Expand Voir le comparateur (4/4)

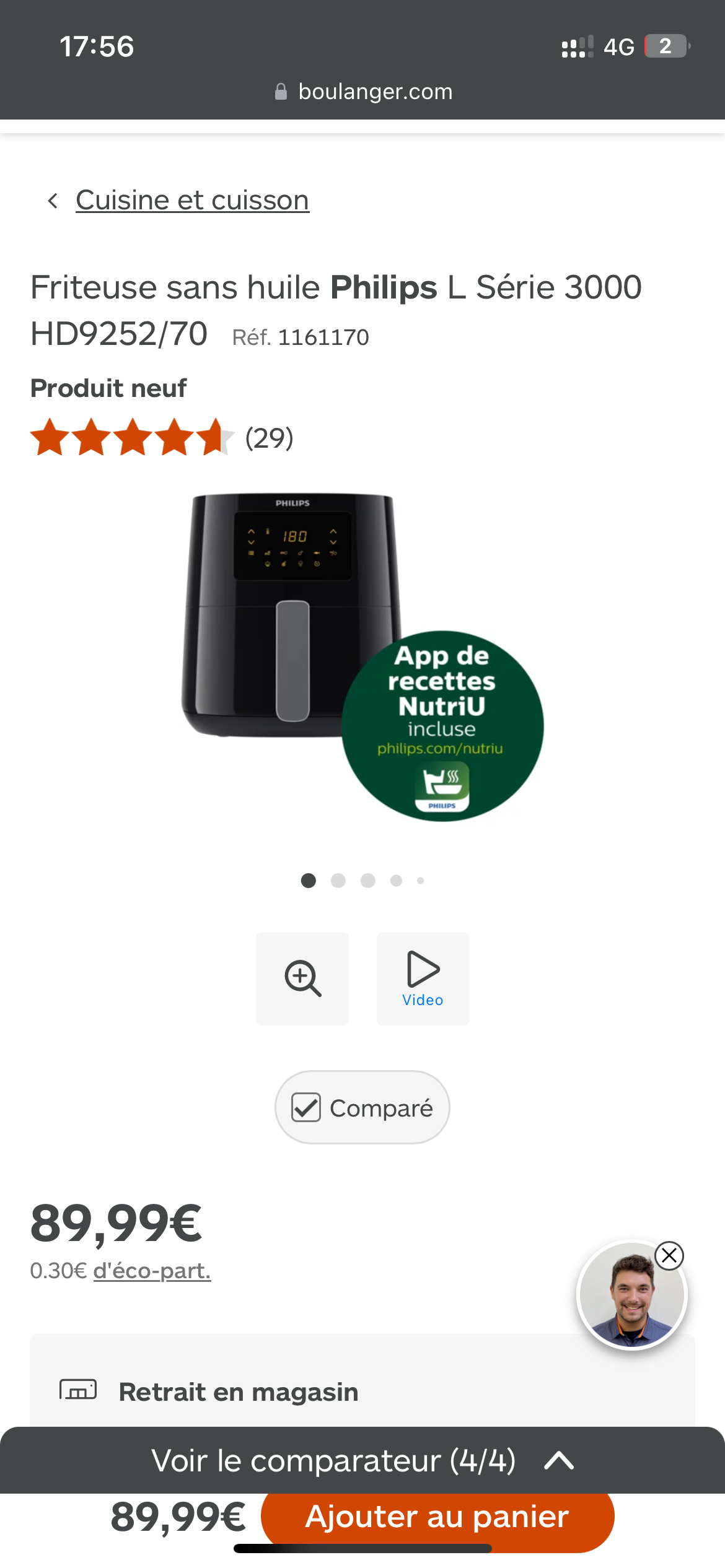pyautogui.click(x=362, y=1460)
